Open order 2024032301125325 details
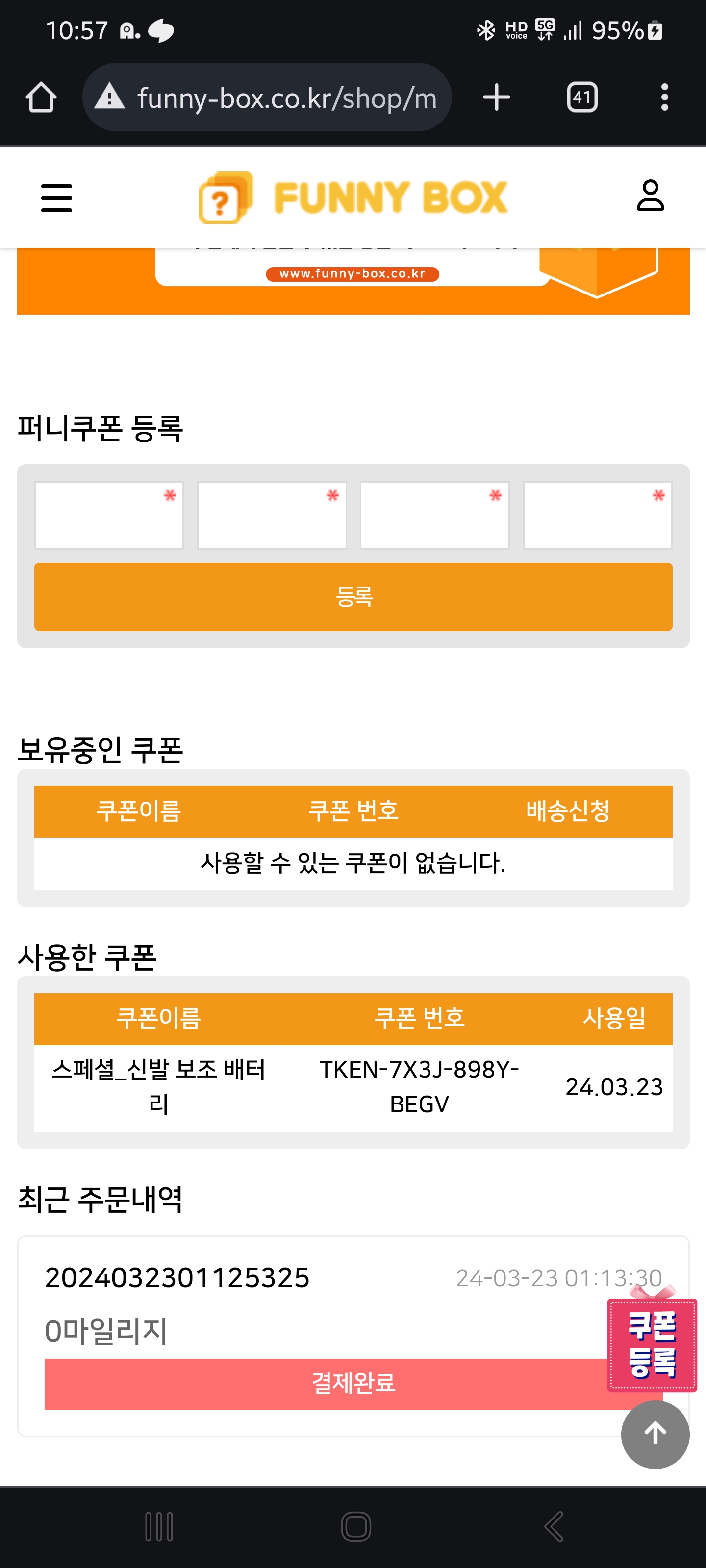706x1568 pixels. [177, 1277]
